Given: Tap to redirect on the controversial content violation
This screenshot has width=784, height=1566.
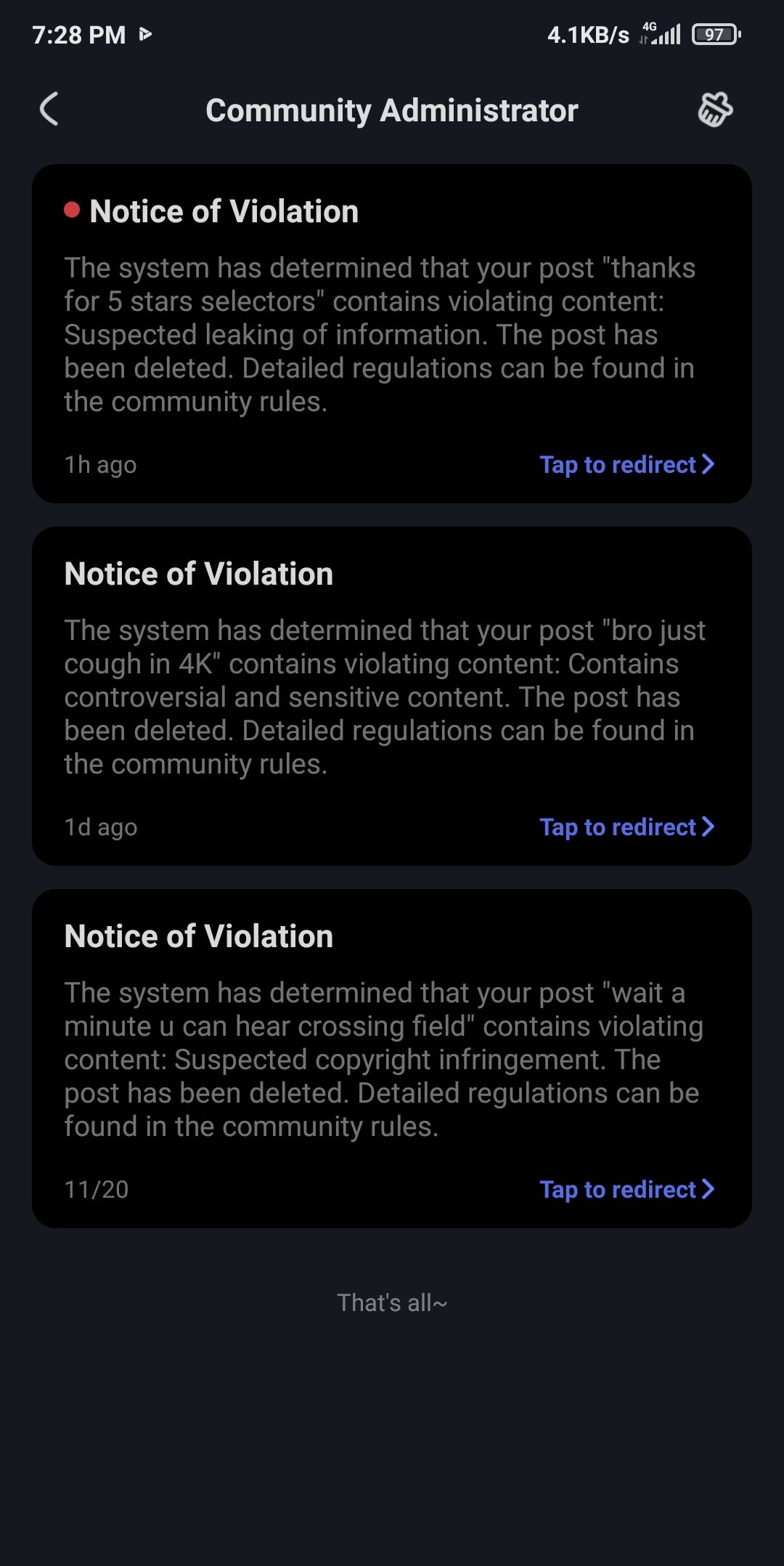Looking at the screenshot, I should (x=618, y=827).
